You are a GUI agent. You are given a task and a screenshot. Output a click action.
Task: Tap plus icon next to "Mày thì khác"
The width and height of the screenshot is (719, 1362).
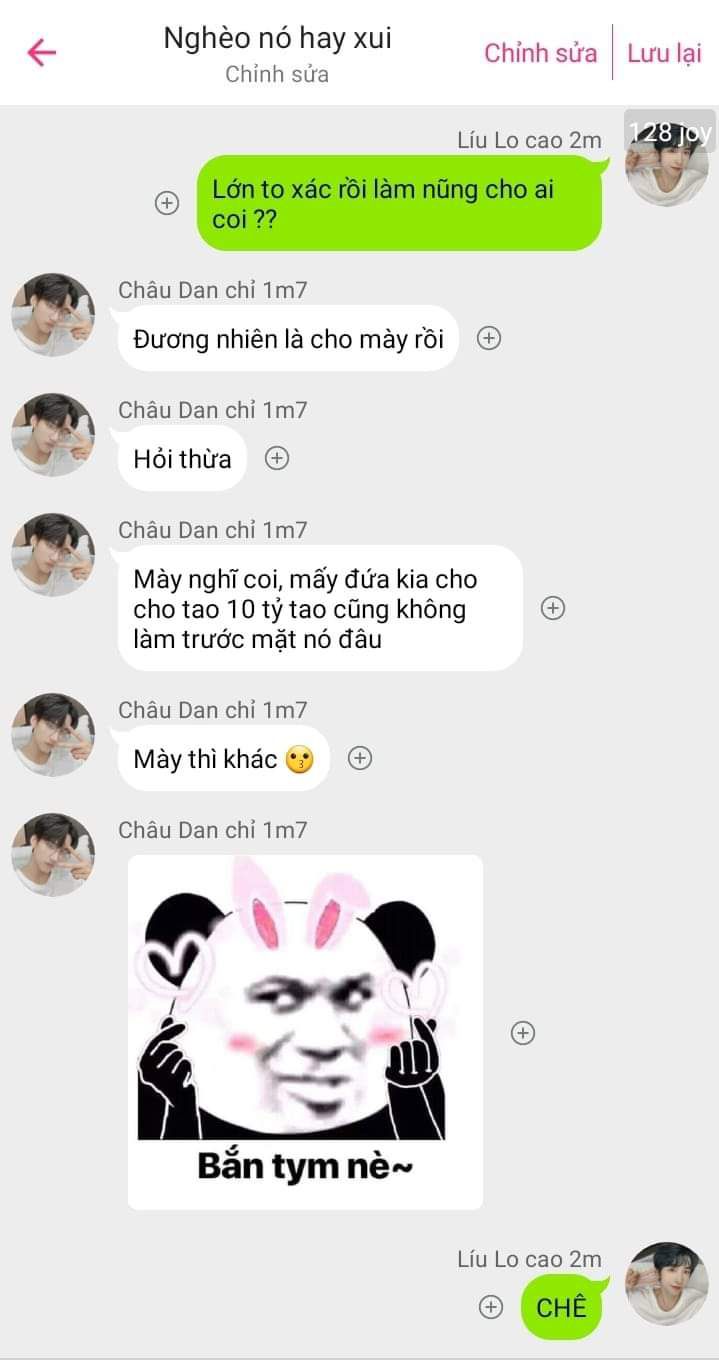(360, 759)
